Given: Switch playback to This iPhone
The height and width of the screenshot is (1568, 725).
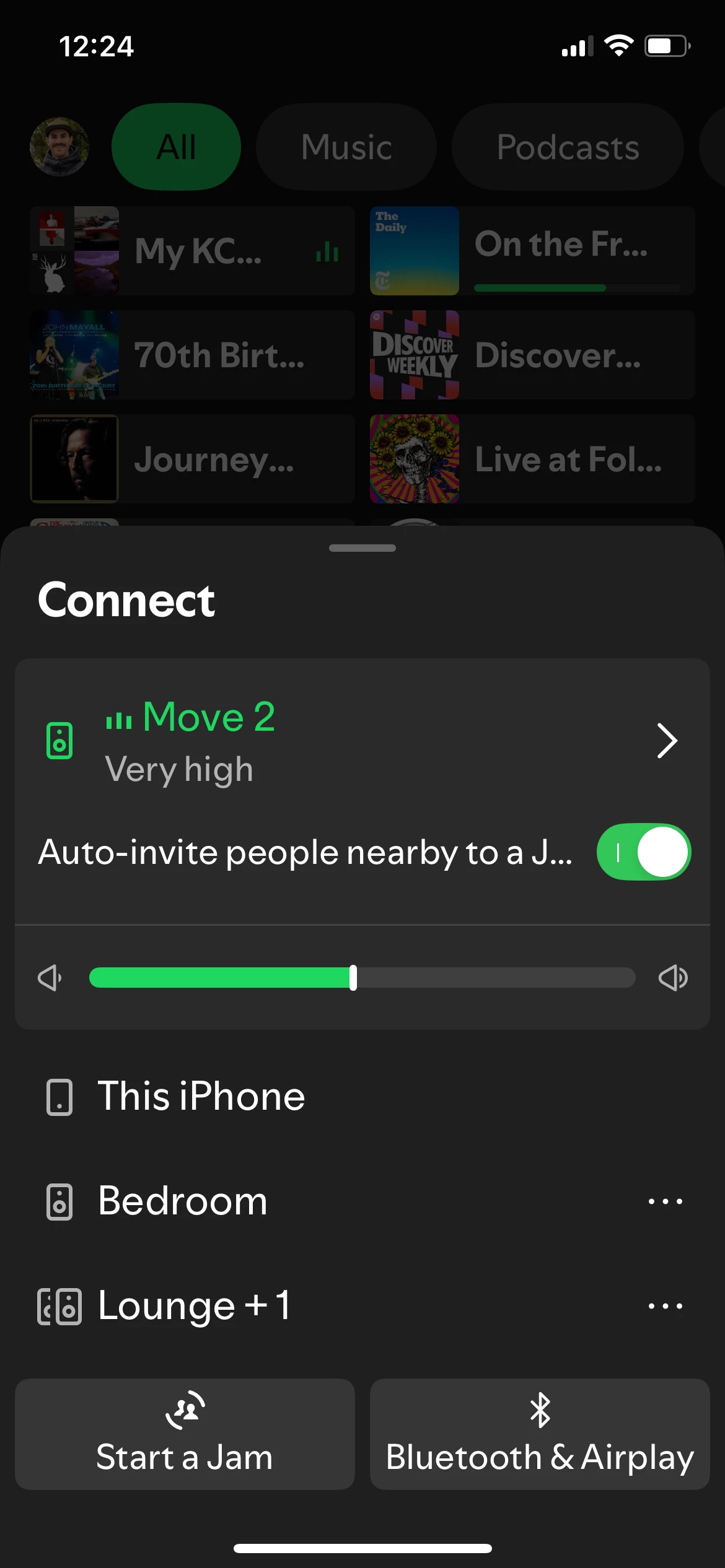Looking at the screenshot, I should click(201, 1096).
